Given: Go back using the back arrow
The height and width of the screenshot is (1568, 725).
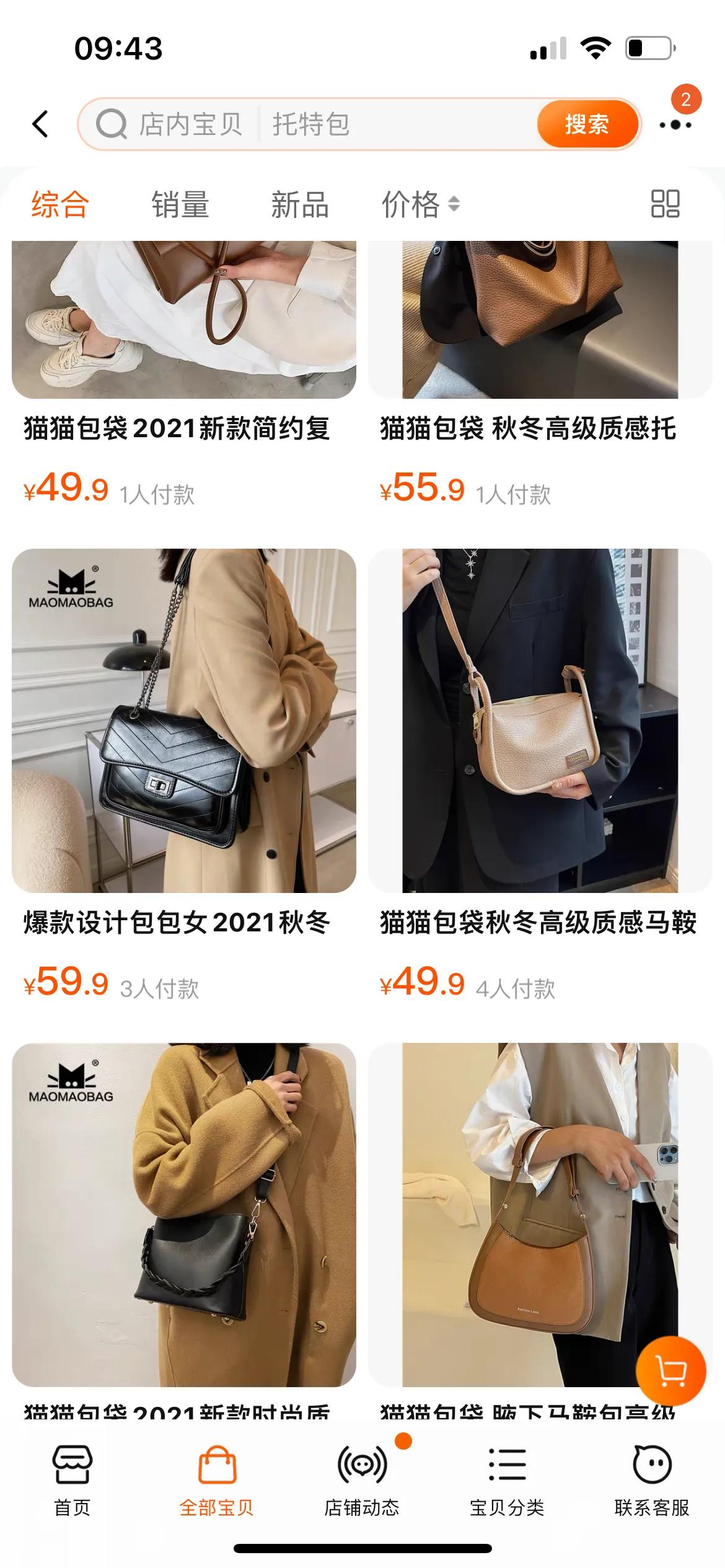Looking at the screenshot, I should point(40,124).
